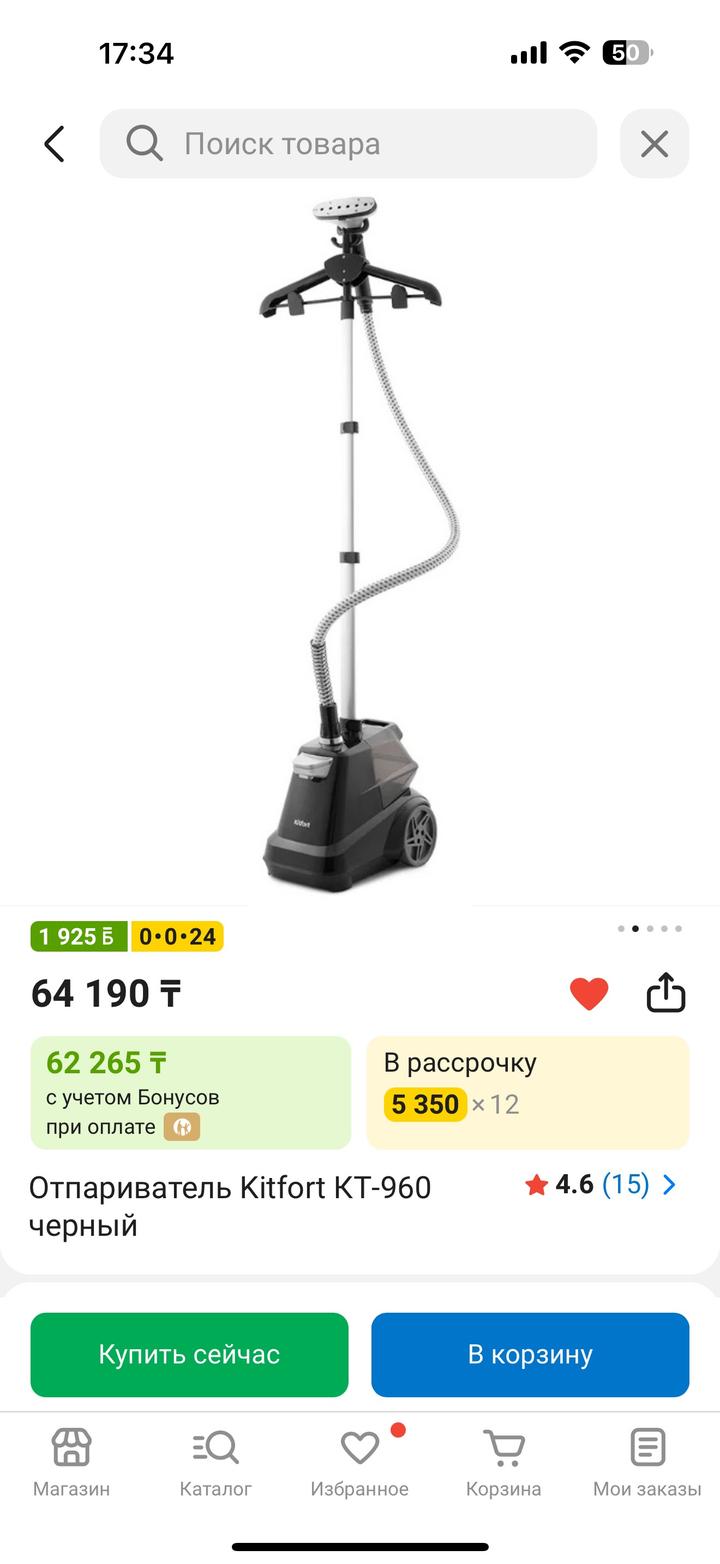This screenshot has height=1564, width=720.
Task: Tap the Поиск товара search field
Action: pos(348,144)
